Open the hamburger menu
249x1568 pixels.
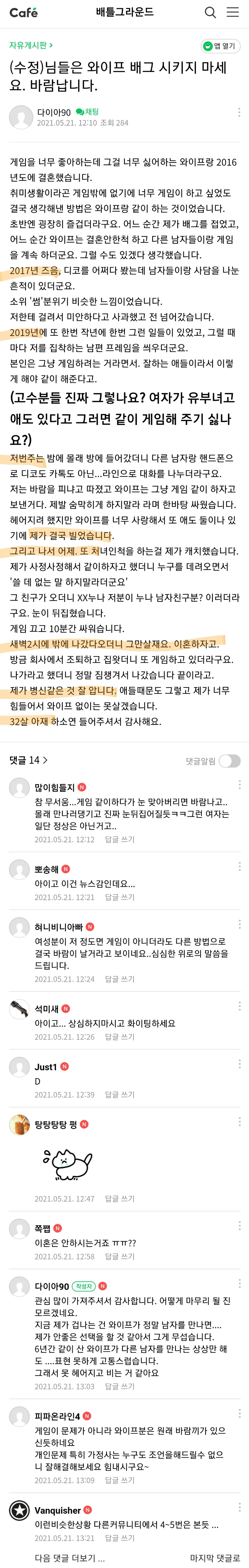(x=233, y=12)
